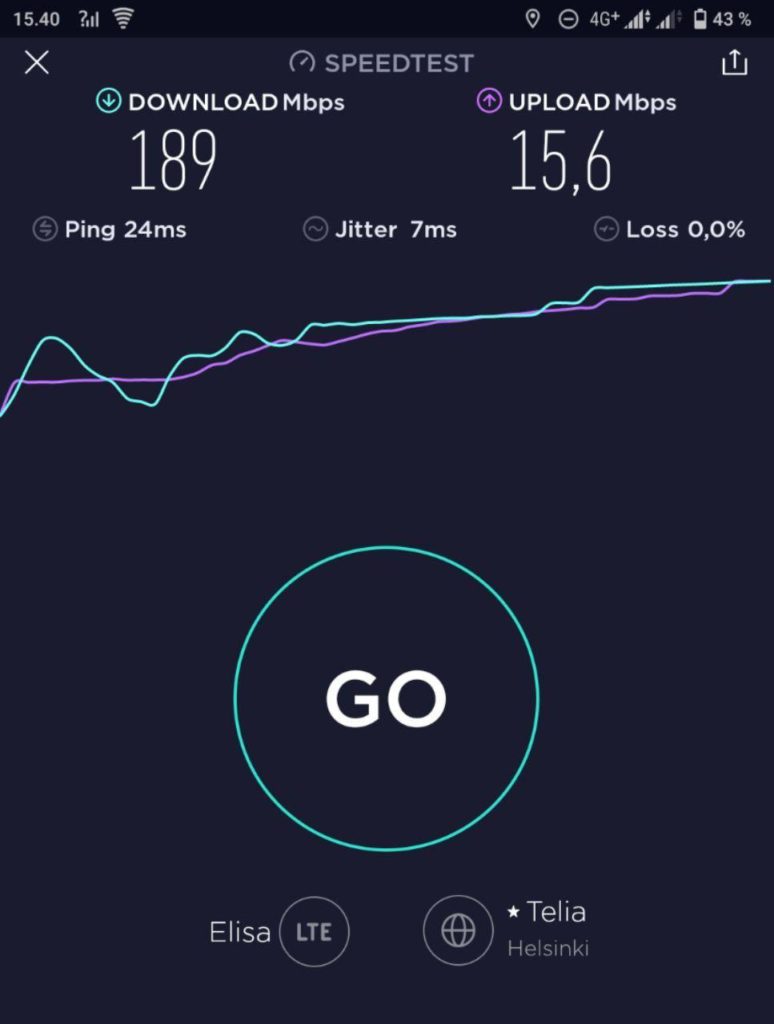Close the speed test results
This screenshot has height=1024, width=774.
[37, 63]
